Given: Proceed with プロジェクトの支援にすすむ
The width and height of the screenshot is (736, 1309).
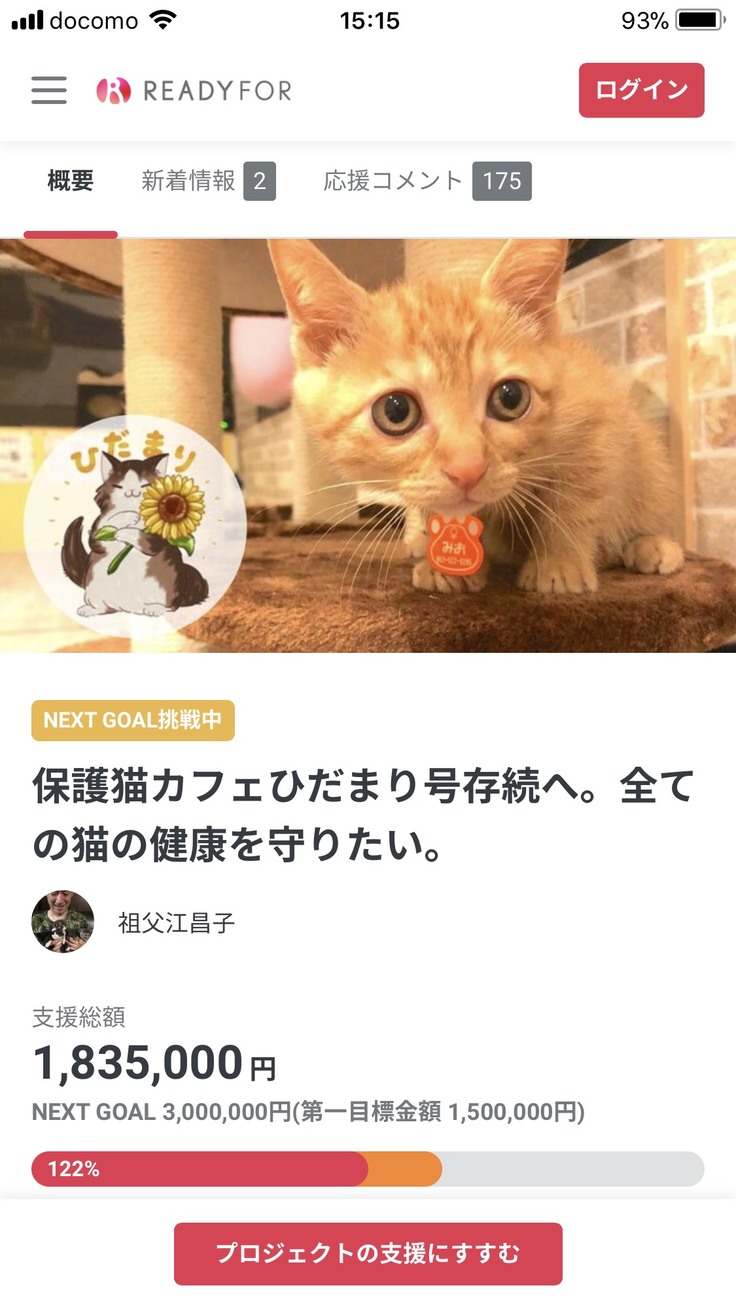Looking at the screenshot, I should coord(368,1253).
